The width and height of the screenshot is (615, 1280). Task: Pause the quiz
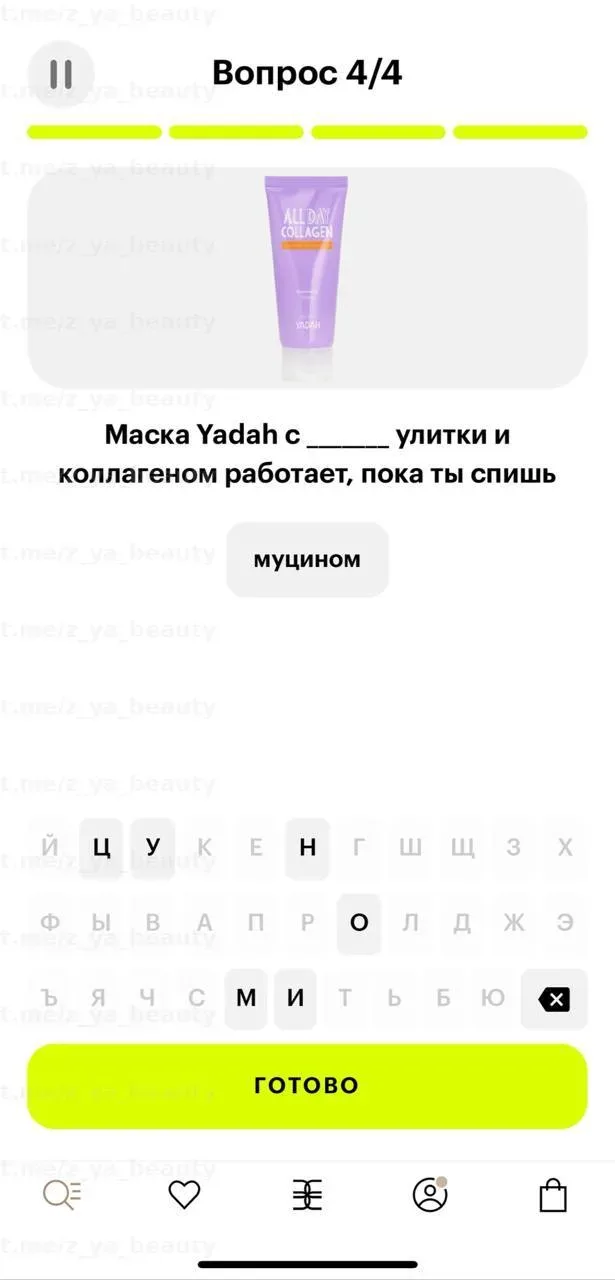point(61,74)
